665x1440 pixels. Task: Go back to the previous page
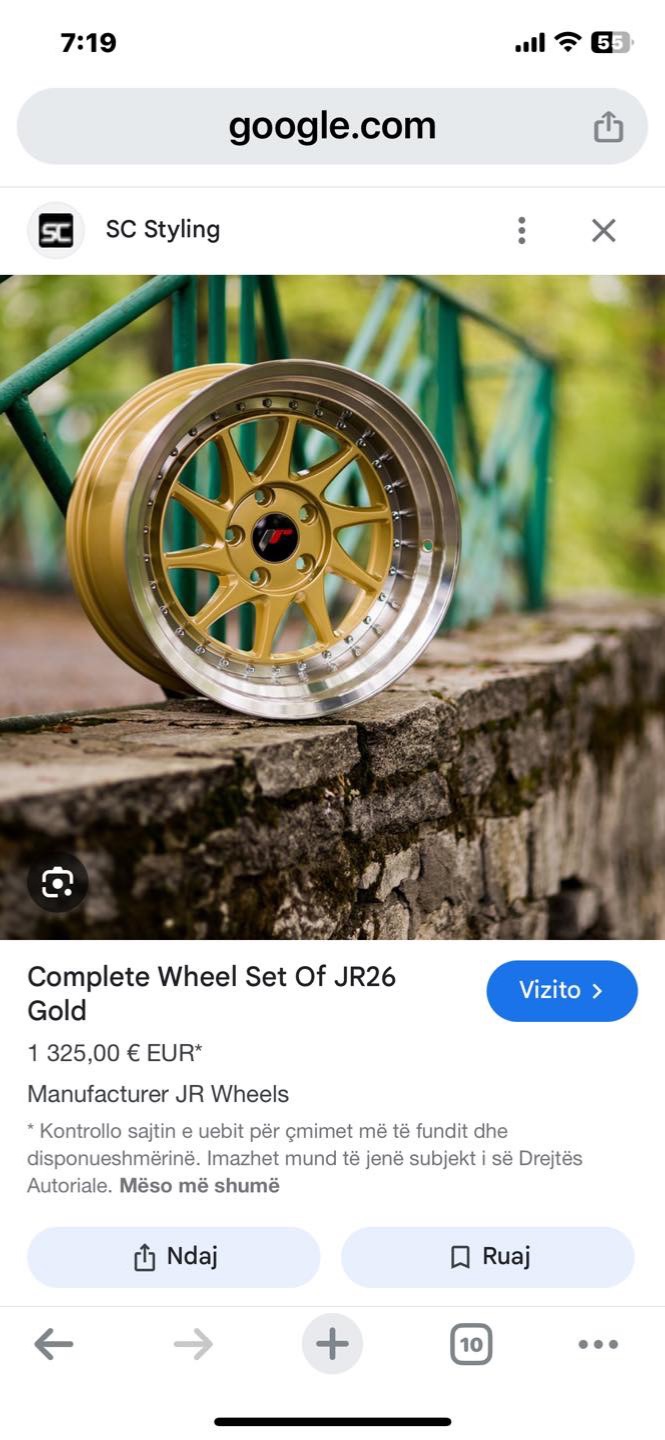[53, 1345]
